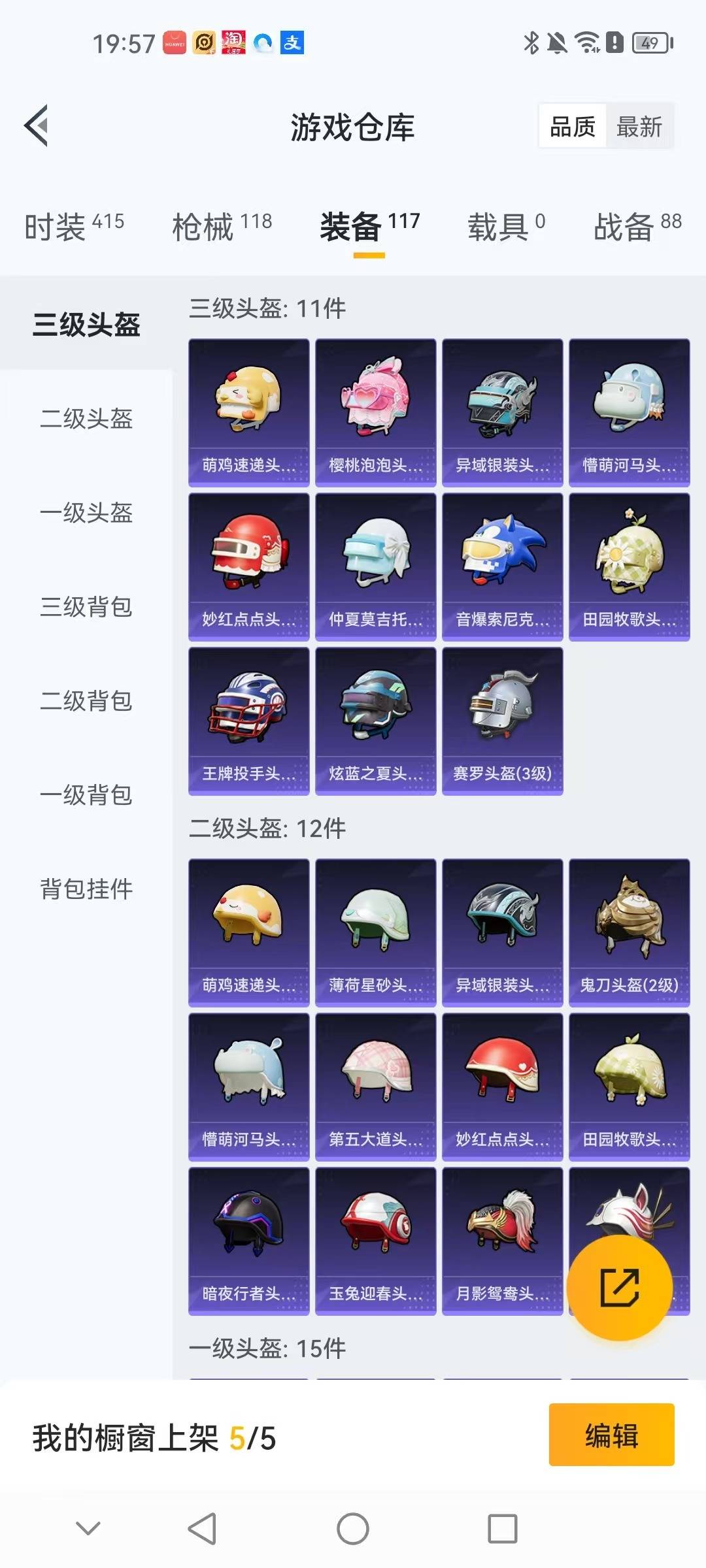Tap the 编辑 button
This screenshot has height=1568, width=706.
click(x=611, y=1434)
